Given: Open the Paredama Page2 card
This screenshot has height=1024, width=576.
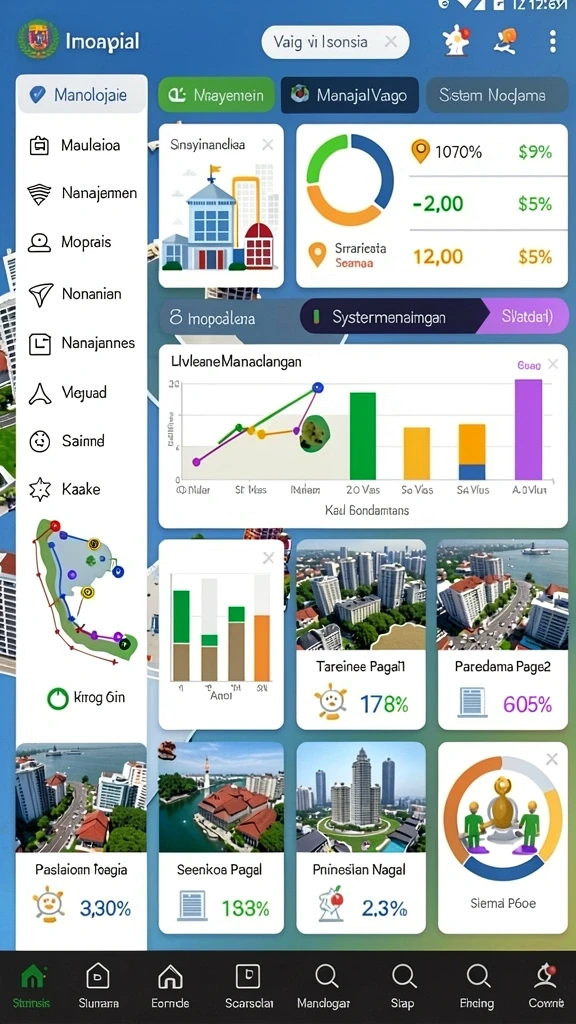Looking at the screenshot, I should [502, 633].
